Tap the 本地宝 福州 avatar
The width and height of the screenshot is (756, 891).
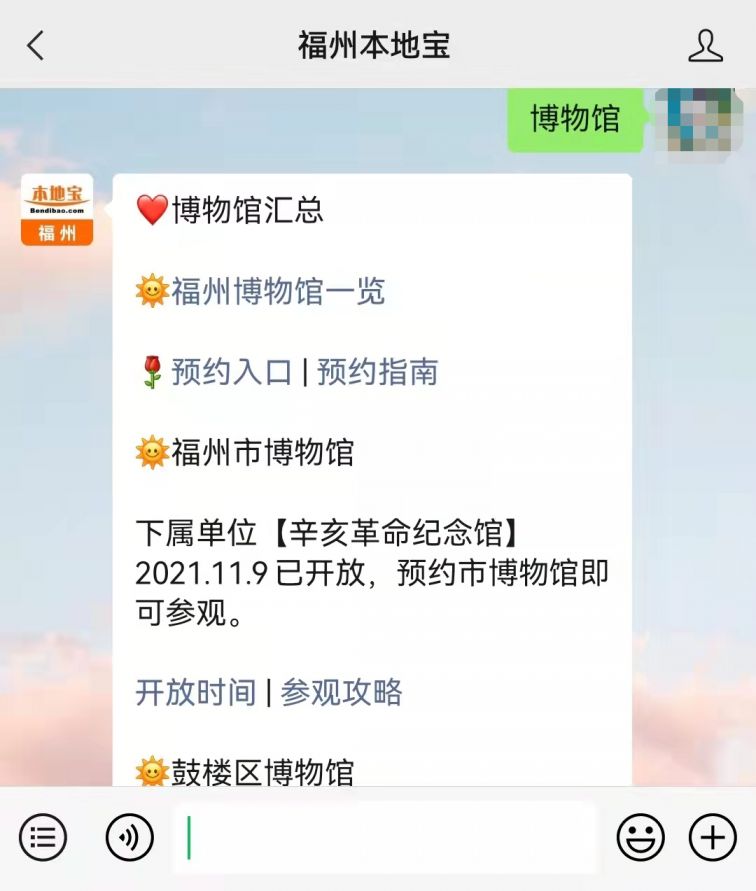click(x=57, y=210)
